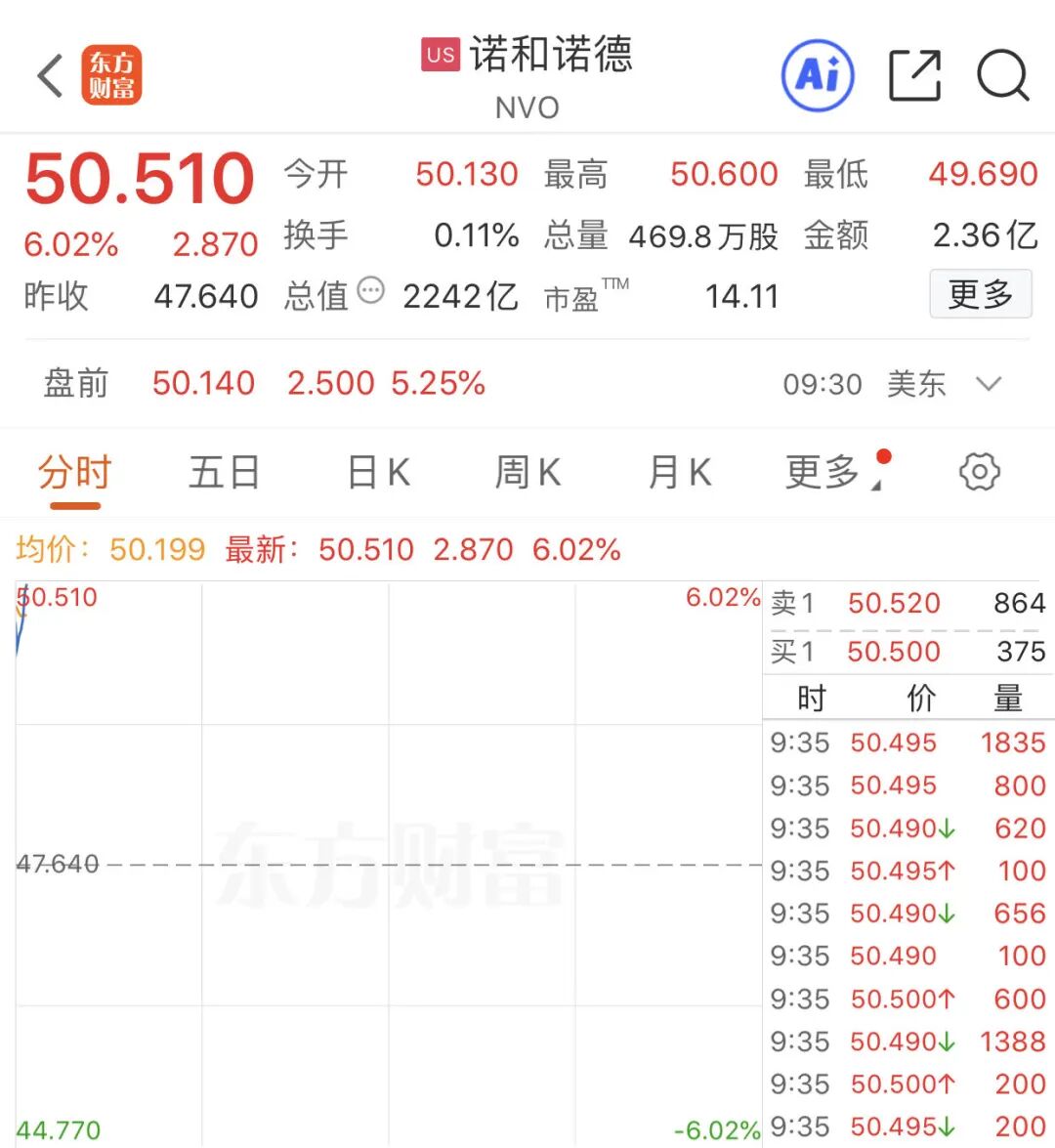Tap the info icon next to 总值
The image size is (1055, 1148).
pos(371,290)
